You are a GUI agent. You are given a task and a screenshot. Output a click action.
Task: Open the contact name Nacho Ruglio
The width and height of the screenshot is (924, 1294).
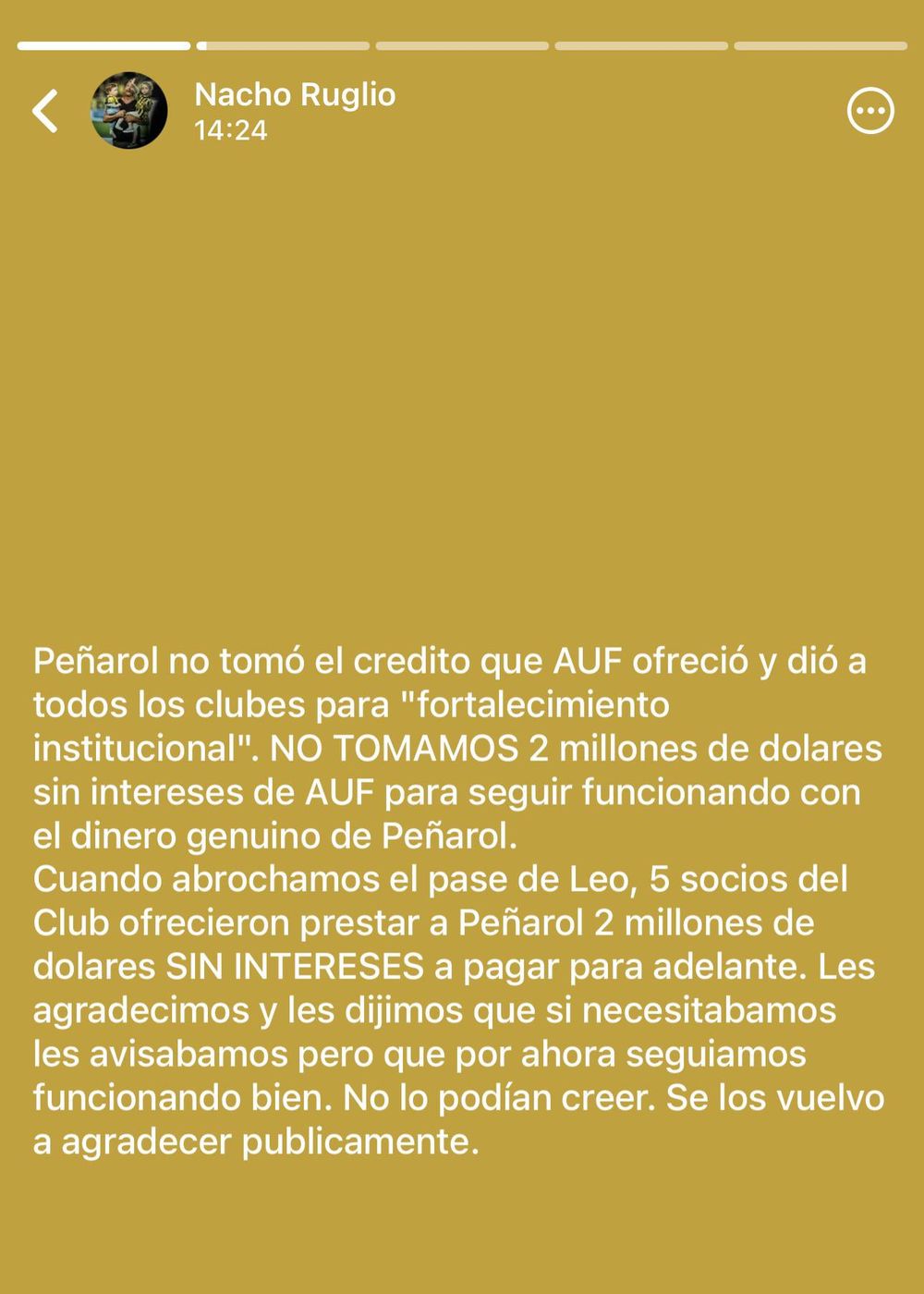click(x=295, y=94)
